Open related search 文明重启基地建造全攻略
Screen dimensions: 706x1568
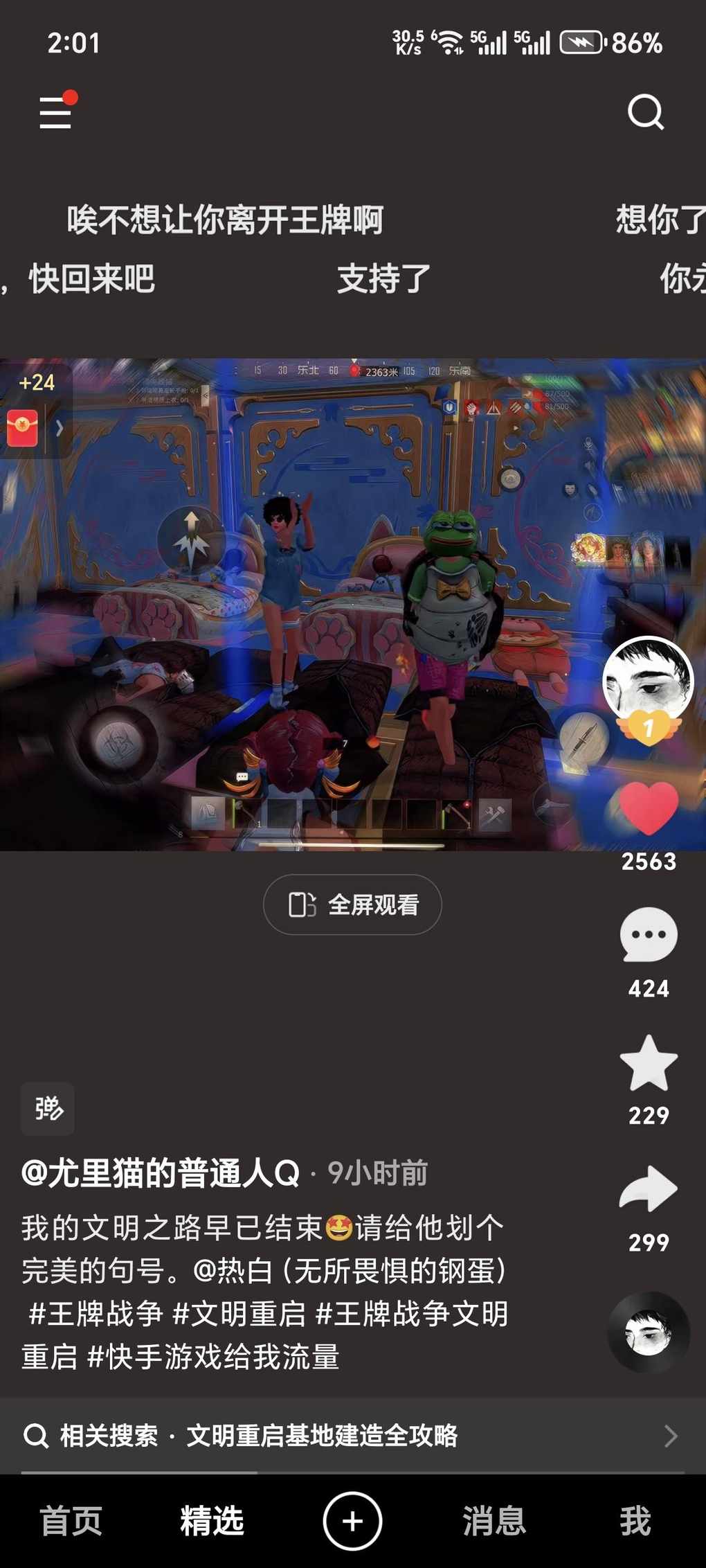click(321, 1436)
